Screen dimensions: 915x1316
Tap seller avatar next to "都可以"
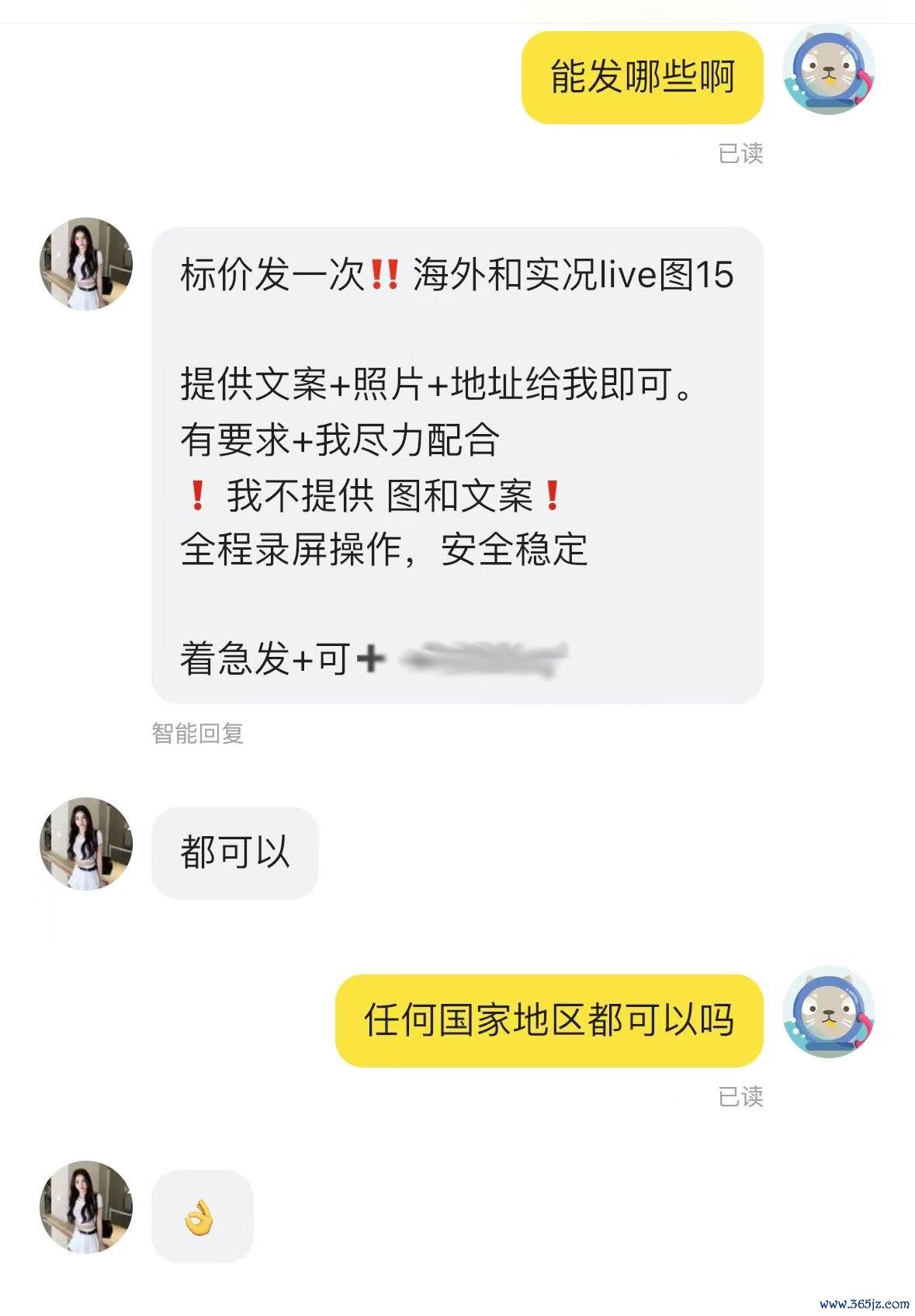click(86, 844)
